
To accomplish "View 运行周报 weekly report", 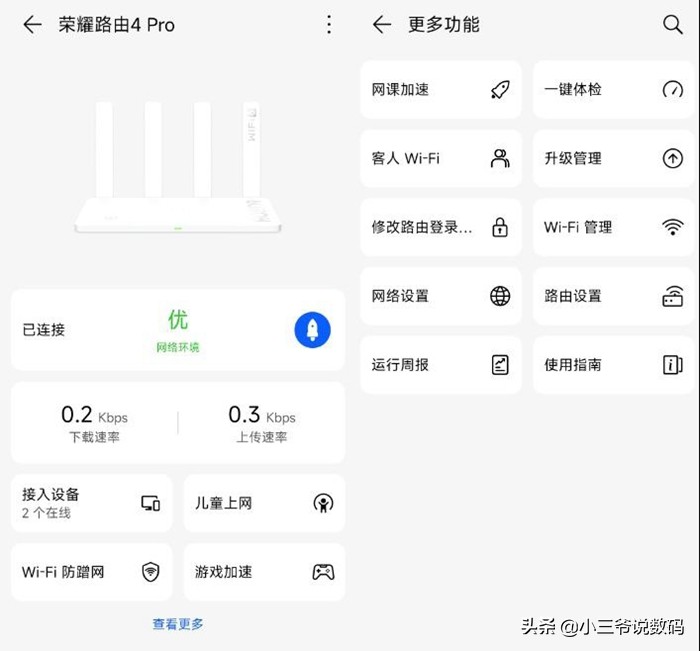I will pyautogui.click(x=441, y=365).
